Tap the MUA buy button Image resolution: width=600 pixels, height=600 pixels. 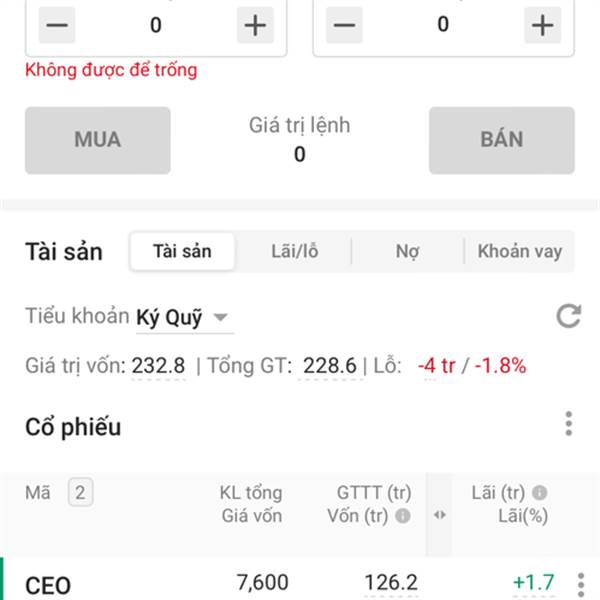pos(97,141)
